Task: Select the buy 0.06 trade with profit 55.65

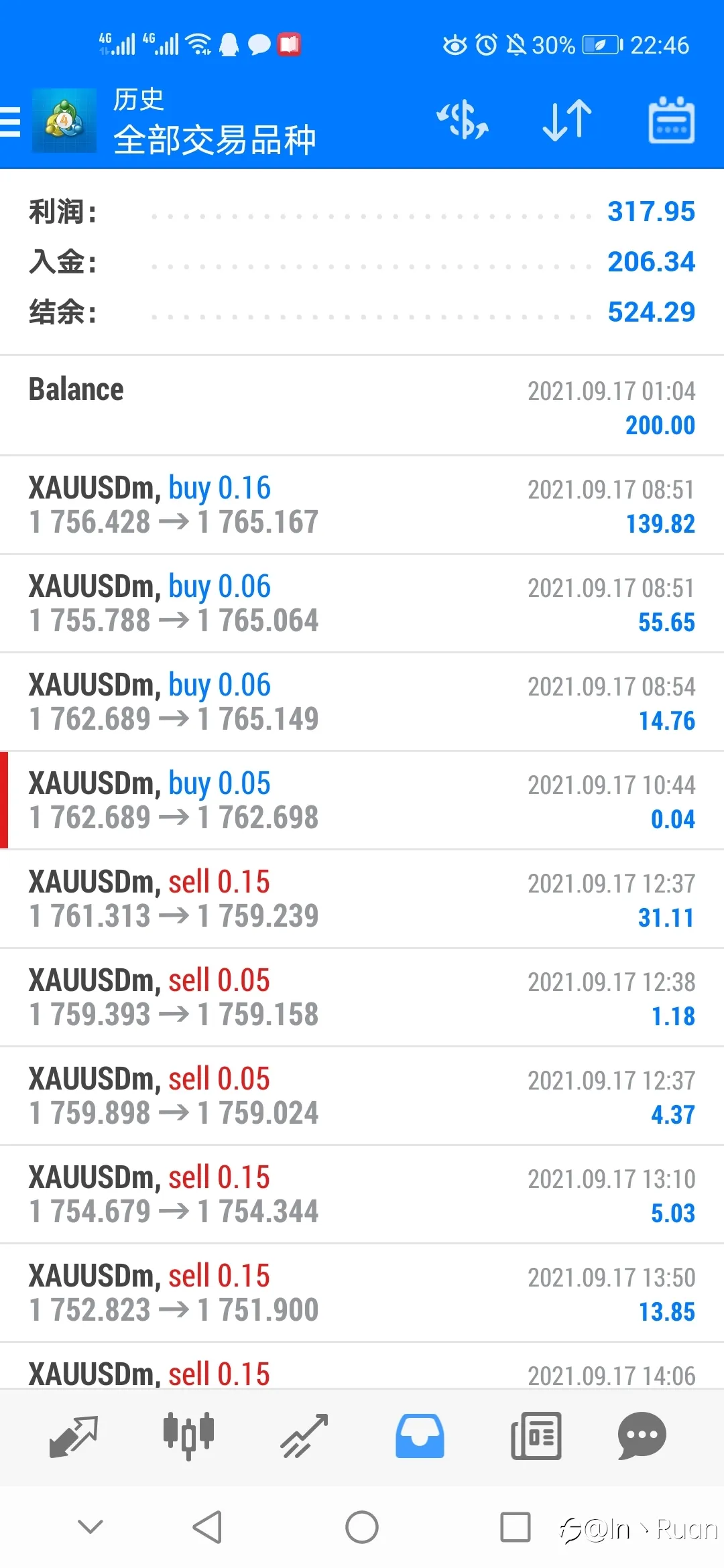Action: 362,603
